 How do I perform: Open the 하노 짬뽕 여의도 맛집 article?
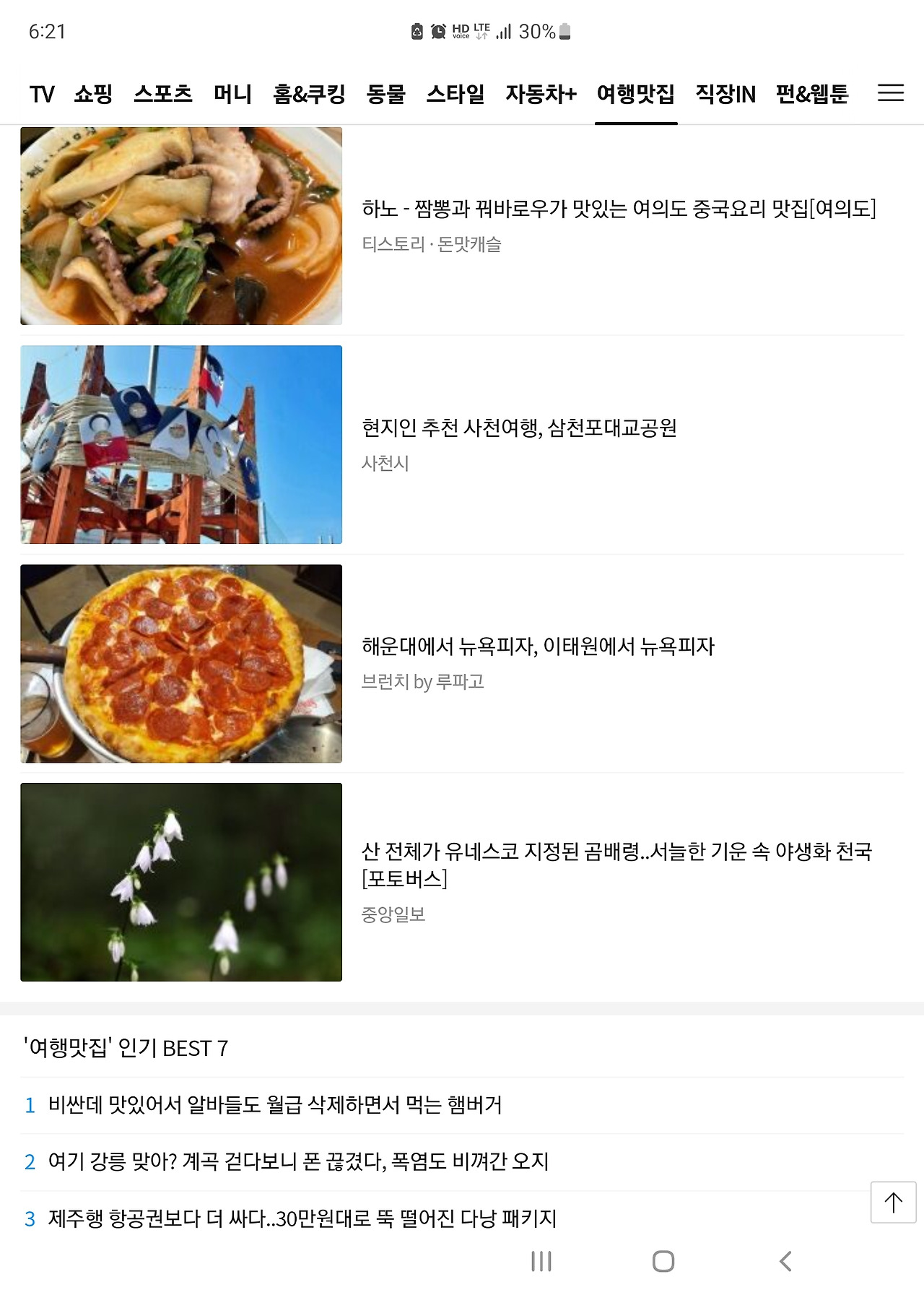619,209
